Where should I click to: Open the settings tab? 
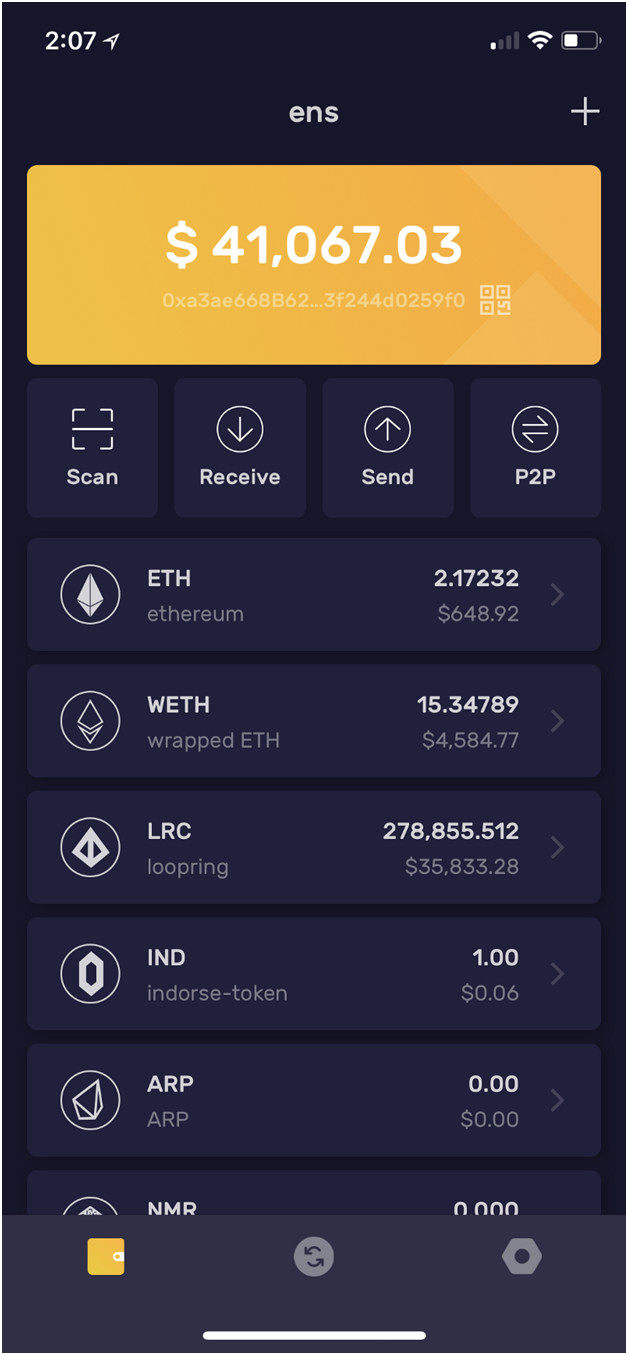point(521,1257)
